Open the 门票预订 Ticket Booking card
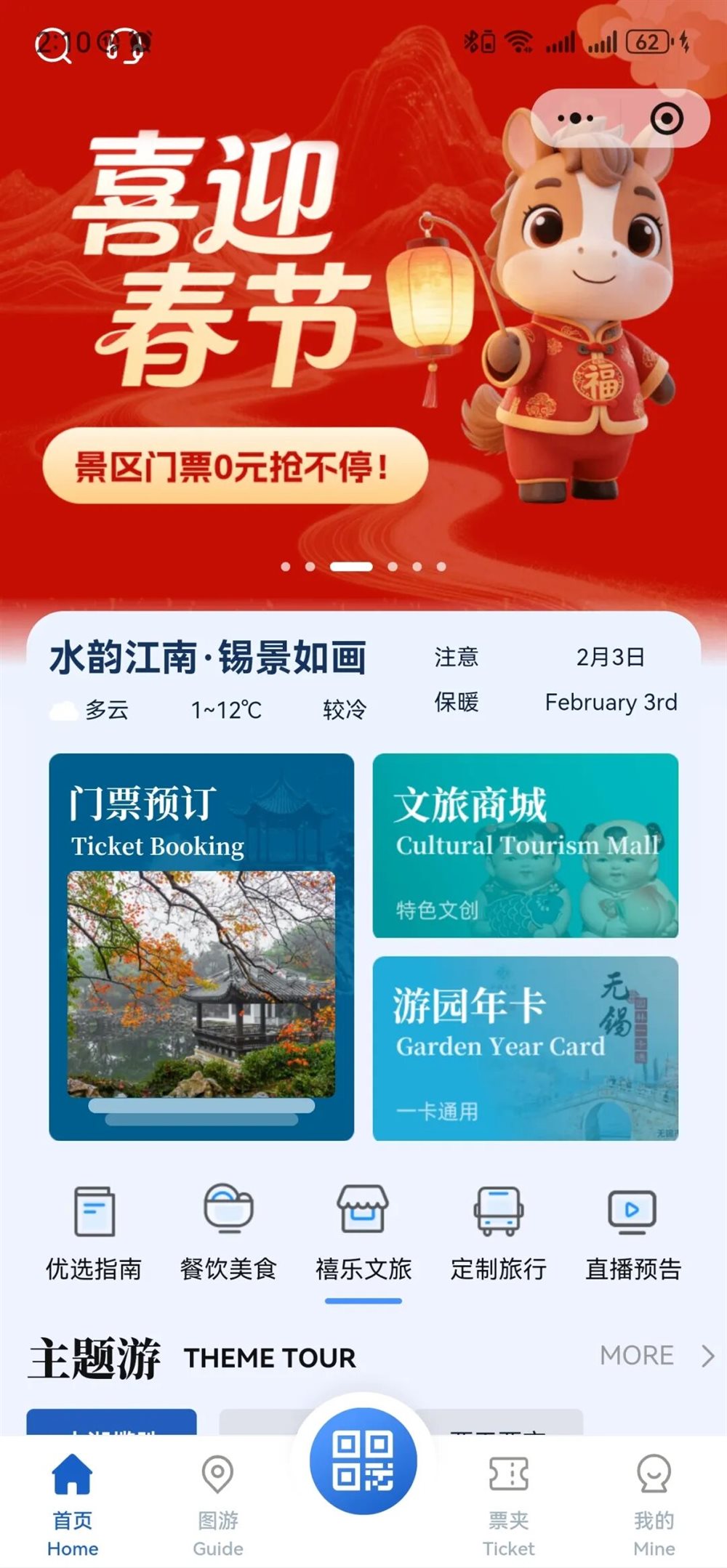 [x=201, y=946]
